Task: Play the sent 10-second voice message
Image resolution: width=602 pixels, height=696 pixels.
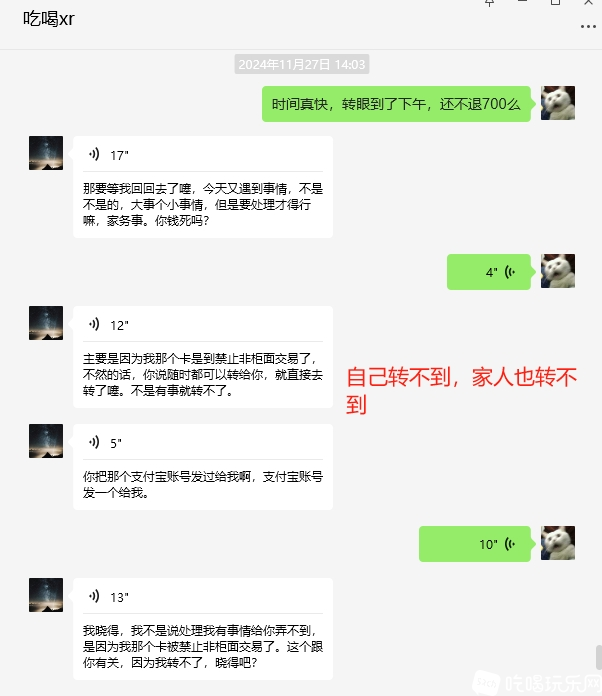Action: pyautogui.click(x=476, y=544)
